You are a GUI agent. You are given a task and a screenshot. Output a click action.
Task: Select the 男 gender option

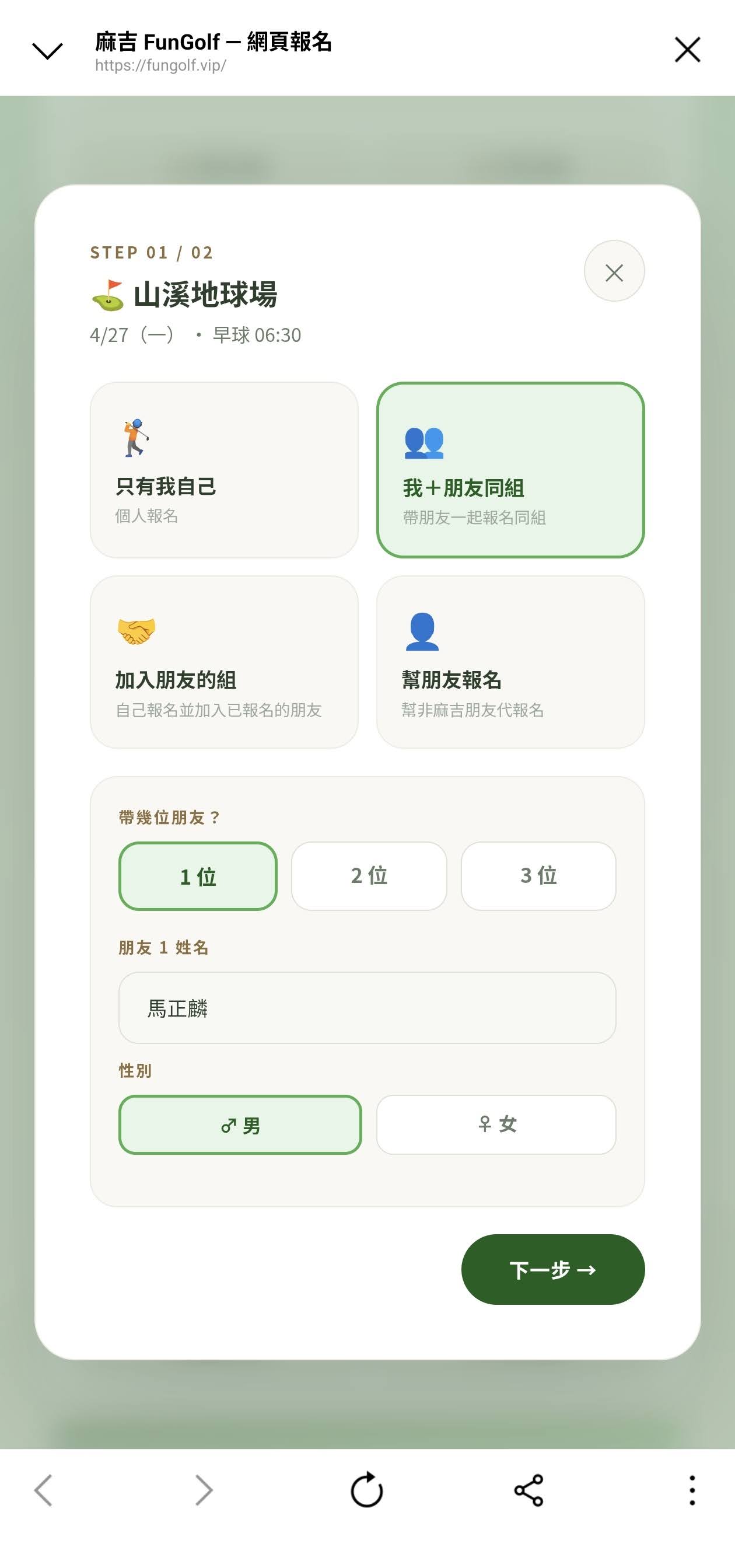(240, 1125)
